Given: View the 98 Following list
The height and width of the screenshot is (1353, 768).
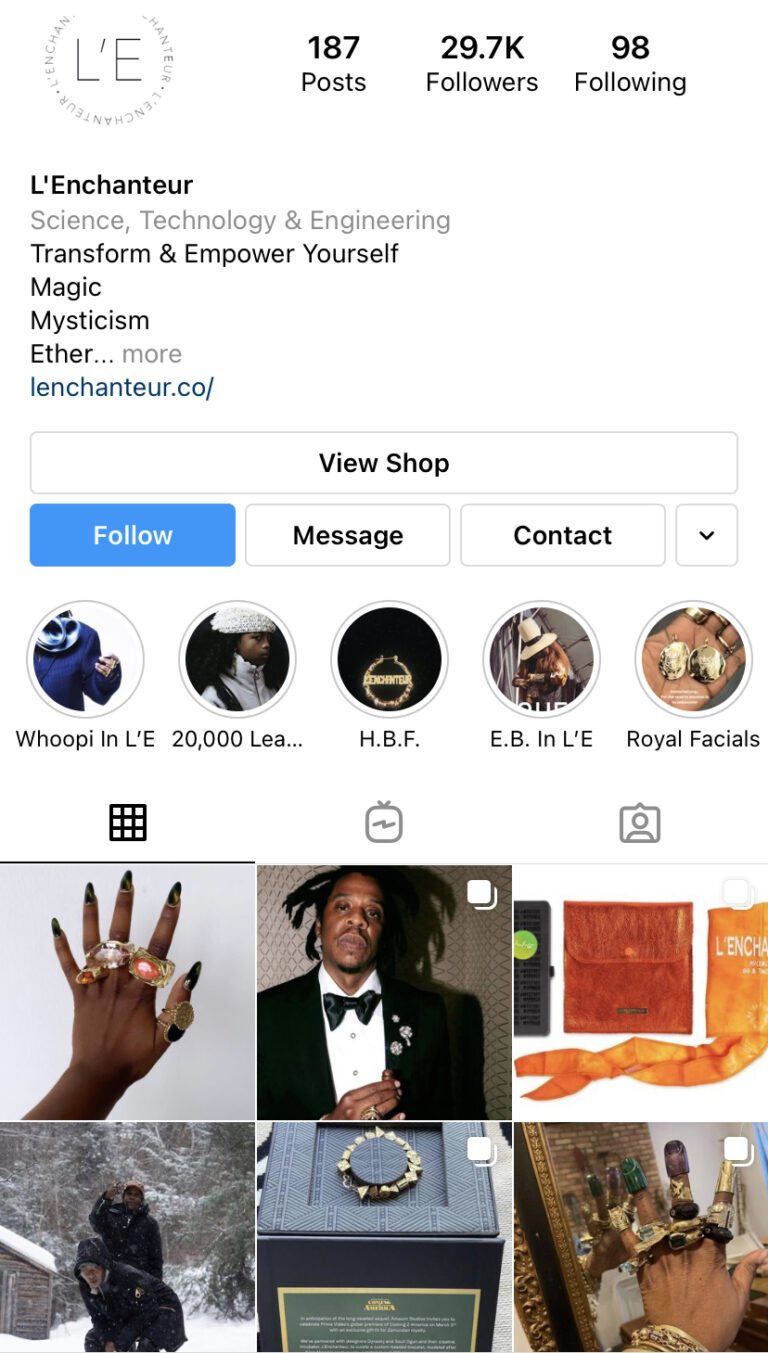Looking at the screenshot, I should 629,64.
